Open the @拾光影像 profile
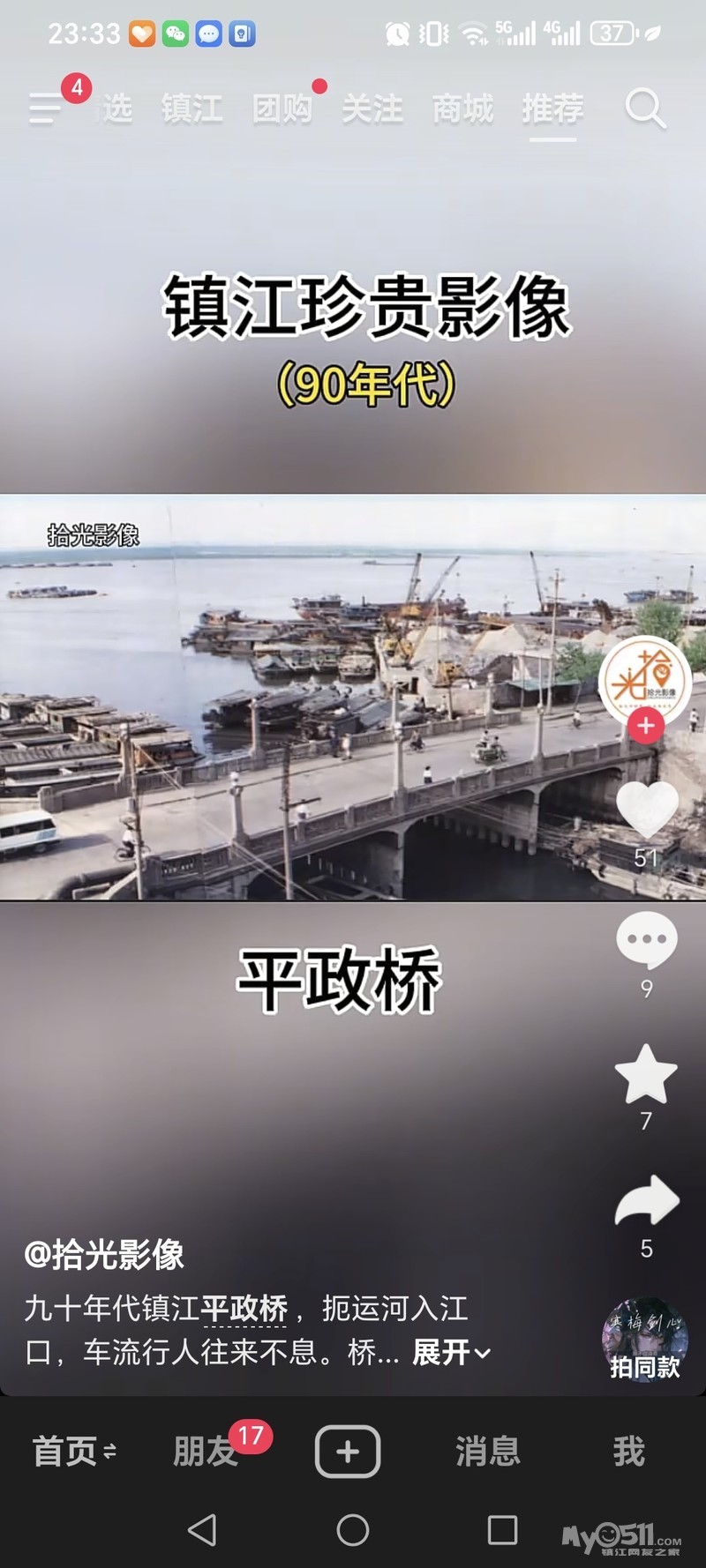The image size is (706, 1568). [104, 1254]
